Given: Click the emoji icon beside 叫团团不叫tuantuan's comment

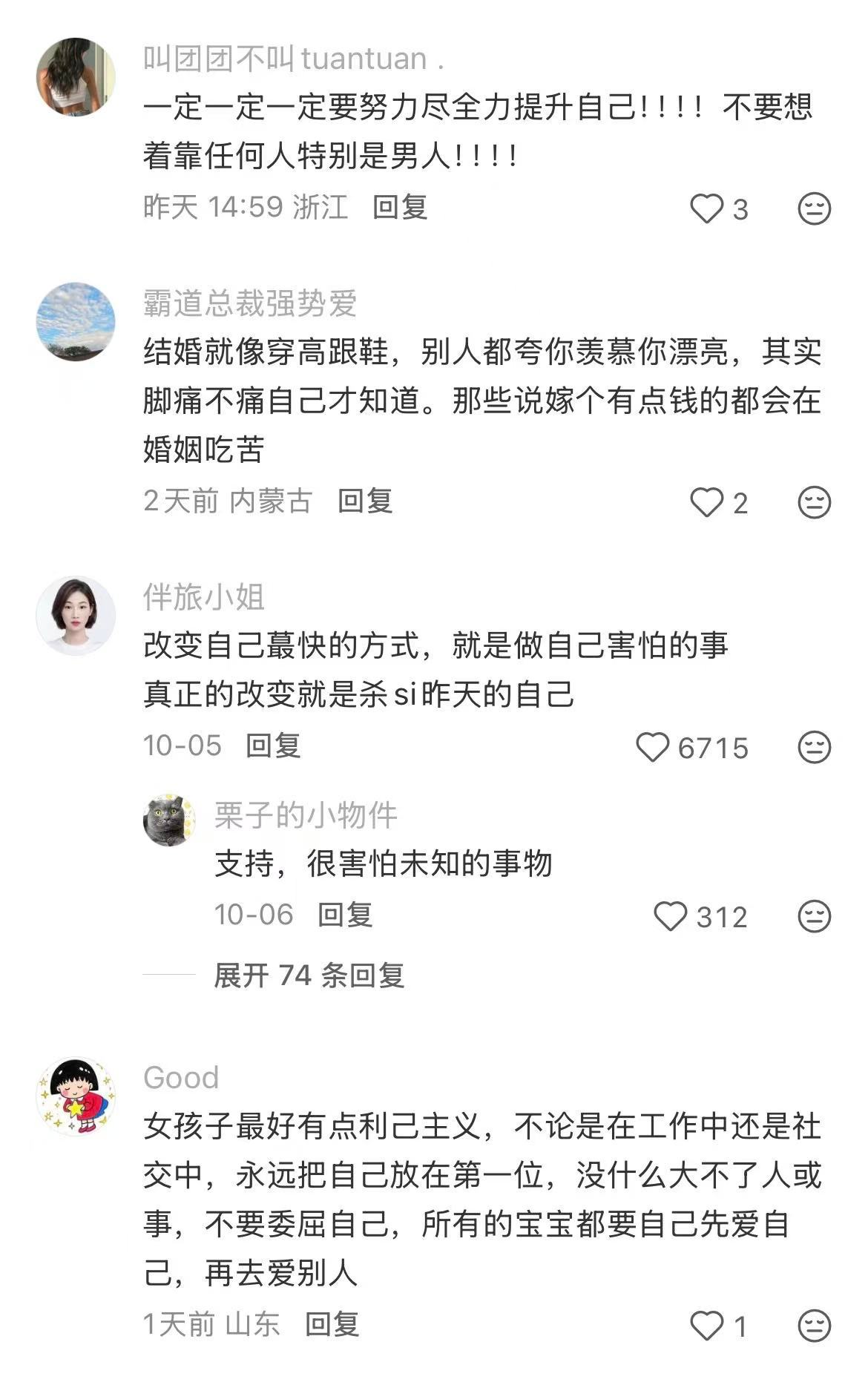Looking at the screenshot, I should (x=815, y=210).
